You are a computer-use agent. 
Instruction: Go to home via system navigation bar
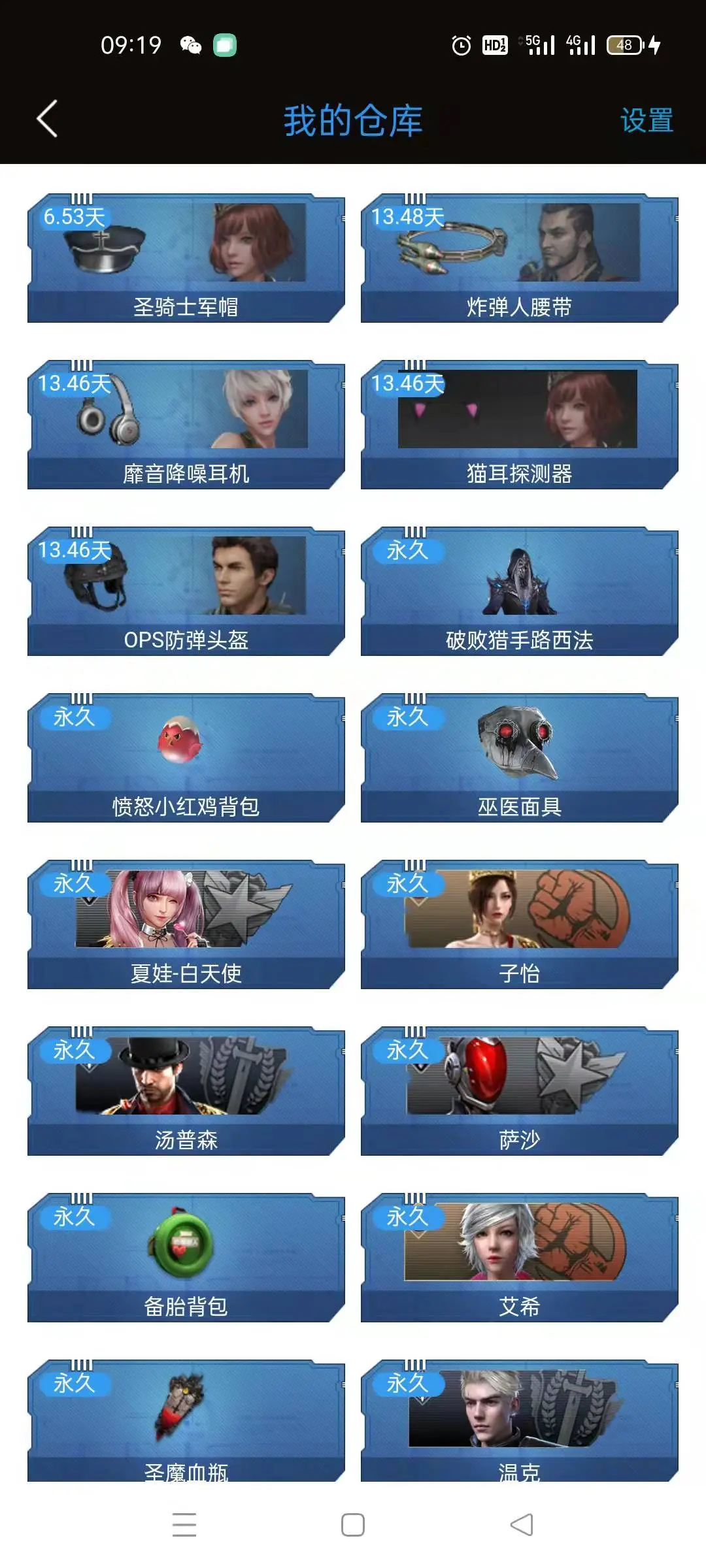pos(353,1525)
